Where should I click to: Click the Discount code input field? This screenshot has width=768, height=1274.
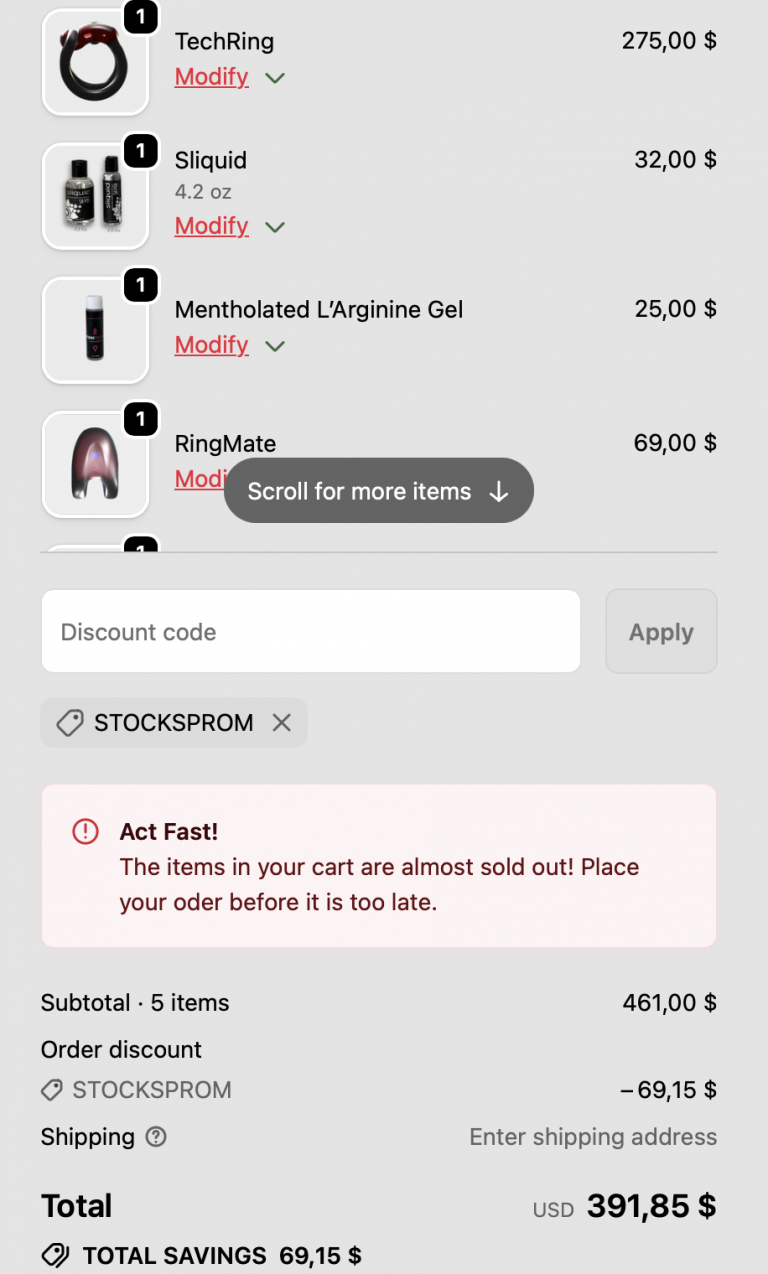(310, 631)
